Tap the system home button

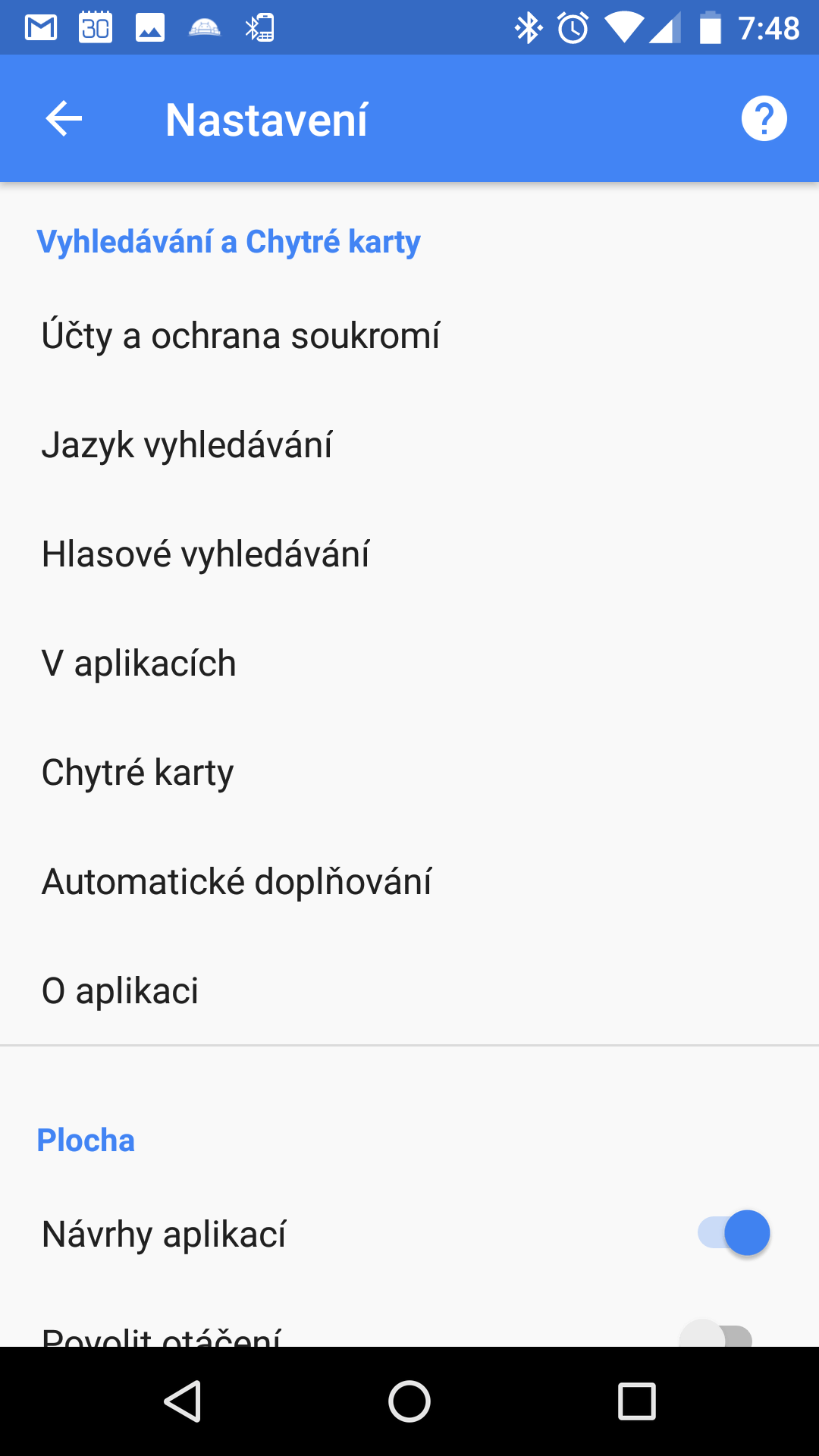click(x=409, y=1401)
